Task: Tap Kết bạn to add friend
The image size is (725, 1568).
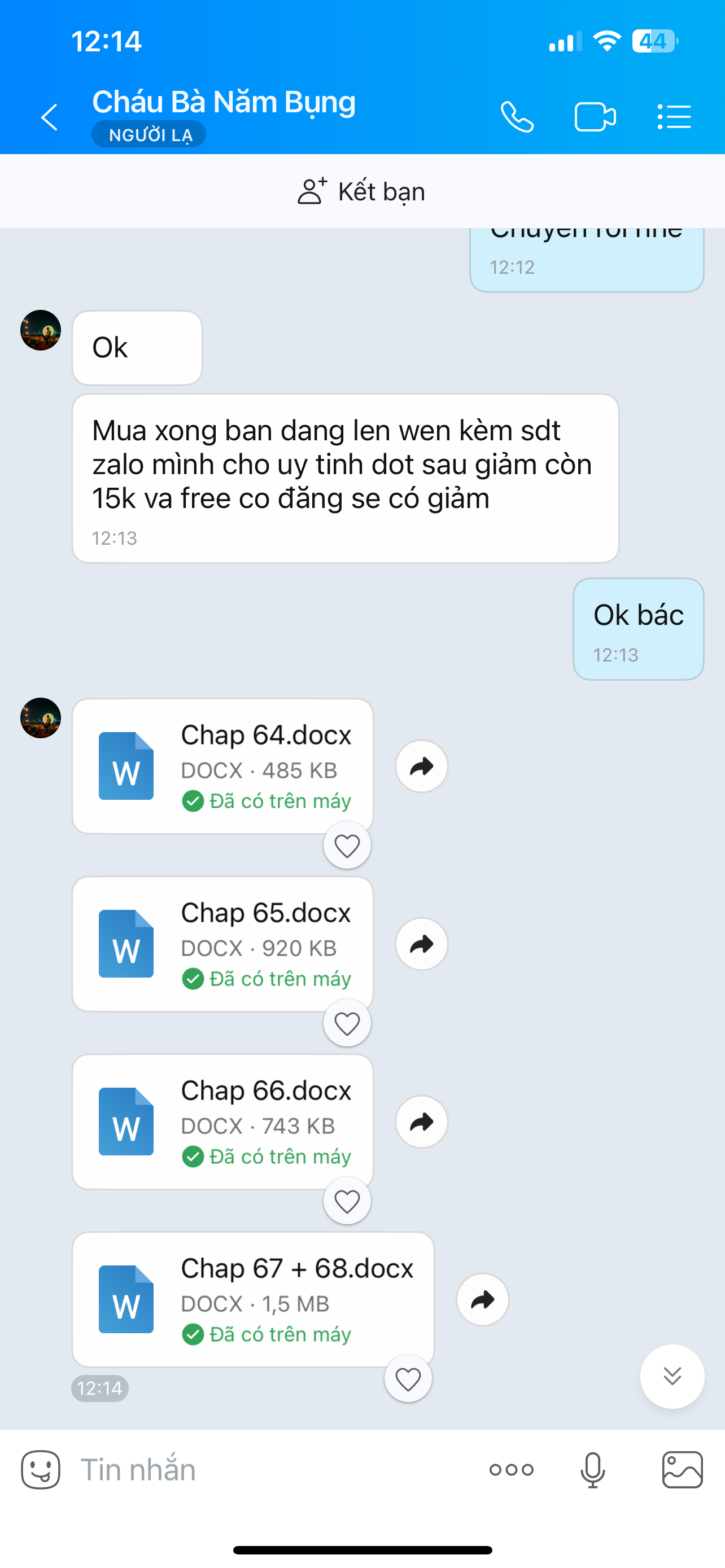Action: [361, 192]
